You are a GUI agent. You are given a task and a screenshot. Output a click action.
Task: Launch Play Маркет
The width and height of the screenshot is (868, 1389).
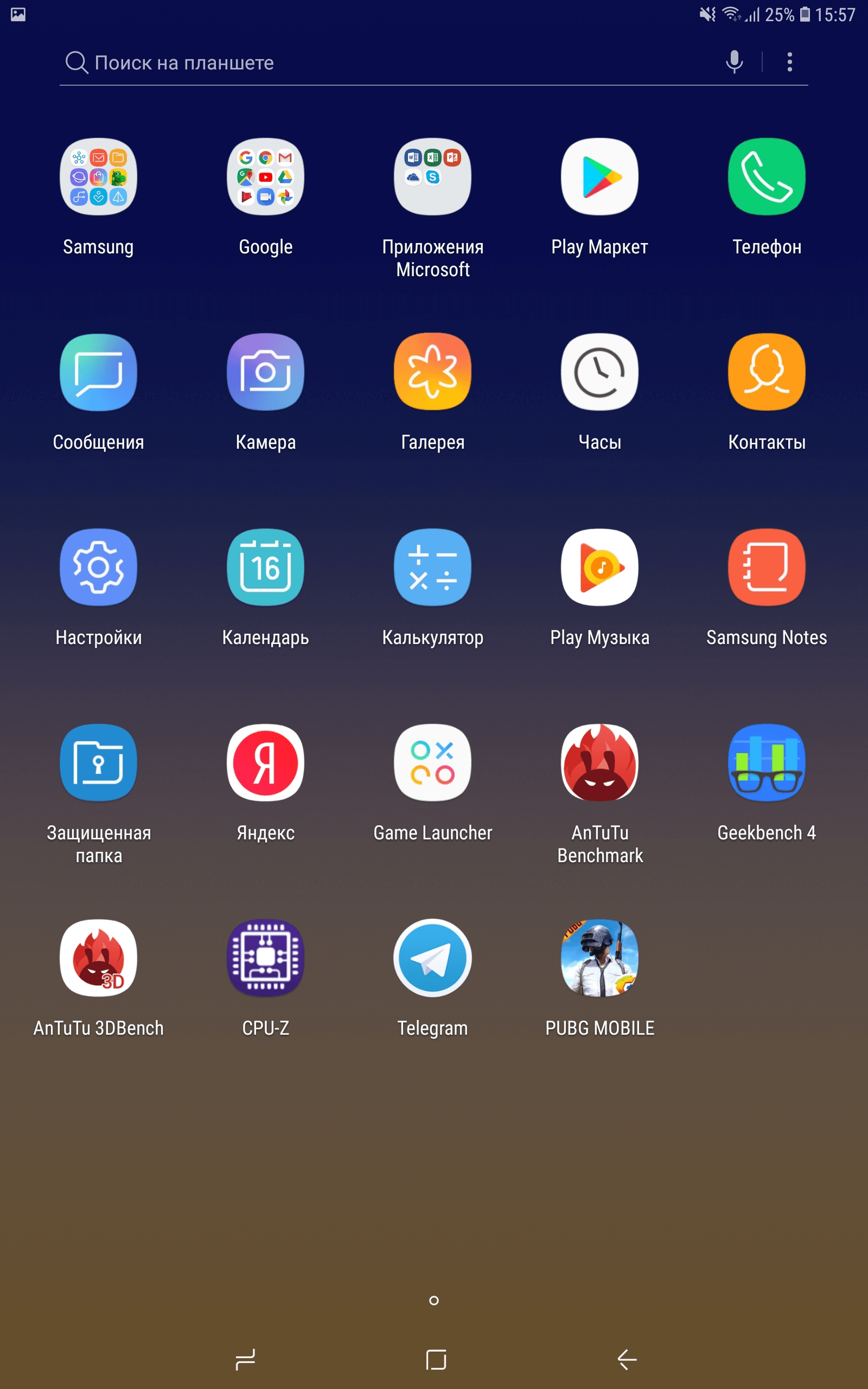click(599, 177)
